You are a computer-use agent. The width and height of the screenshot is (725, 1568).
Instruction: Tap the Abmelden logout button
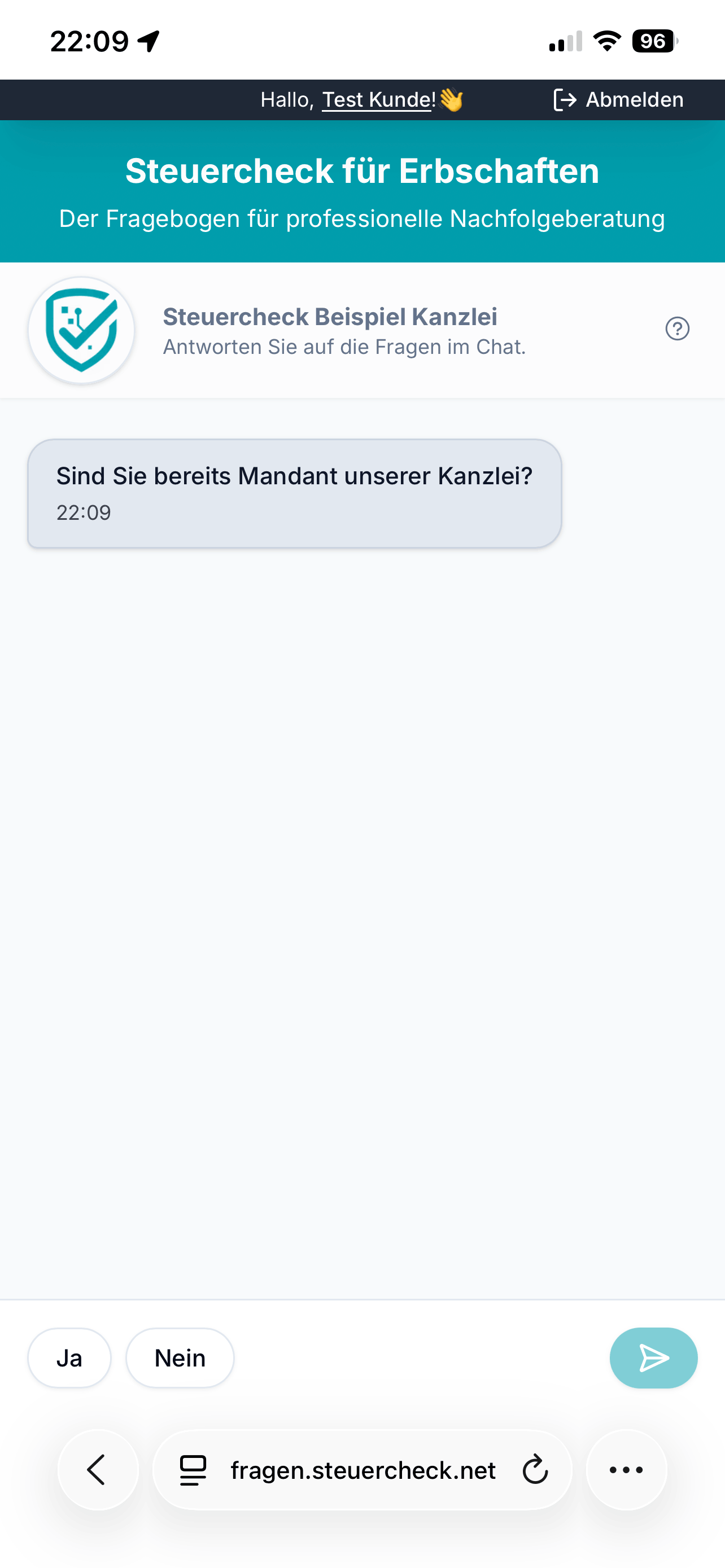tap(619, 100)
